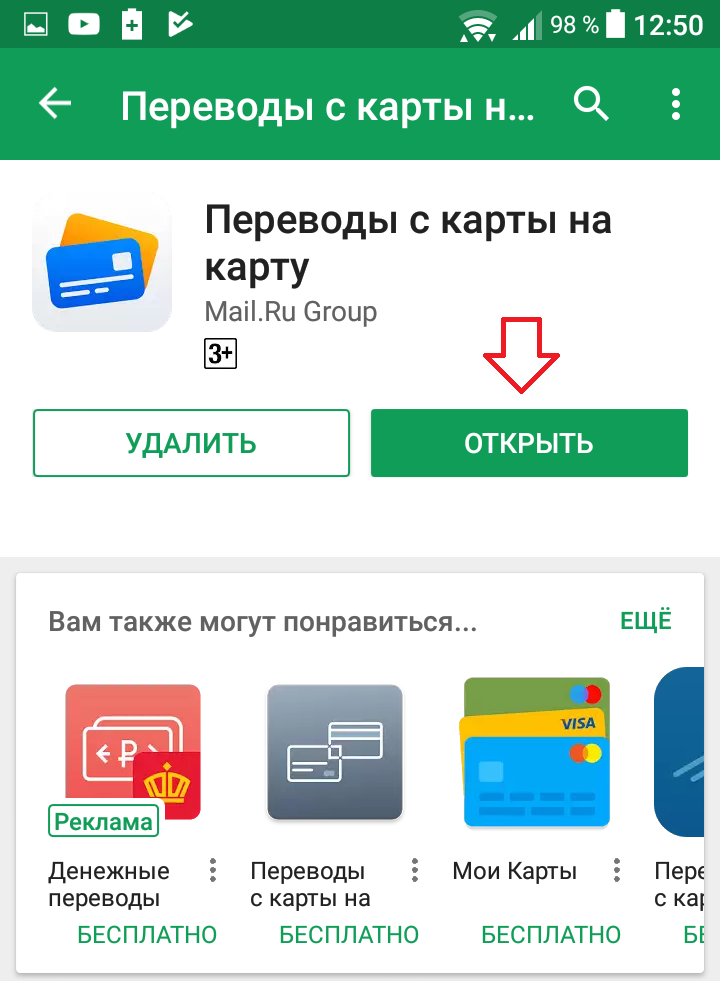
Task: Open the Денежные переводы ad app card
Action: (x=133, y=752)
